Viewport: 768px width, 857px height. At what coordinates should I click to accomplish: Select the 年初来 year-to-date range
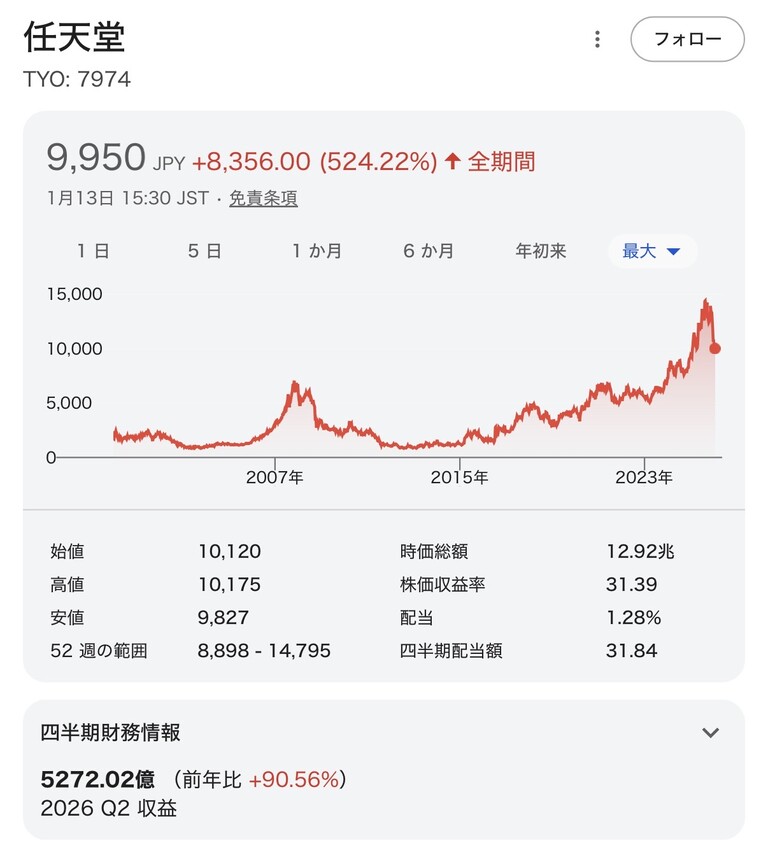[541, 251]
